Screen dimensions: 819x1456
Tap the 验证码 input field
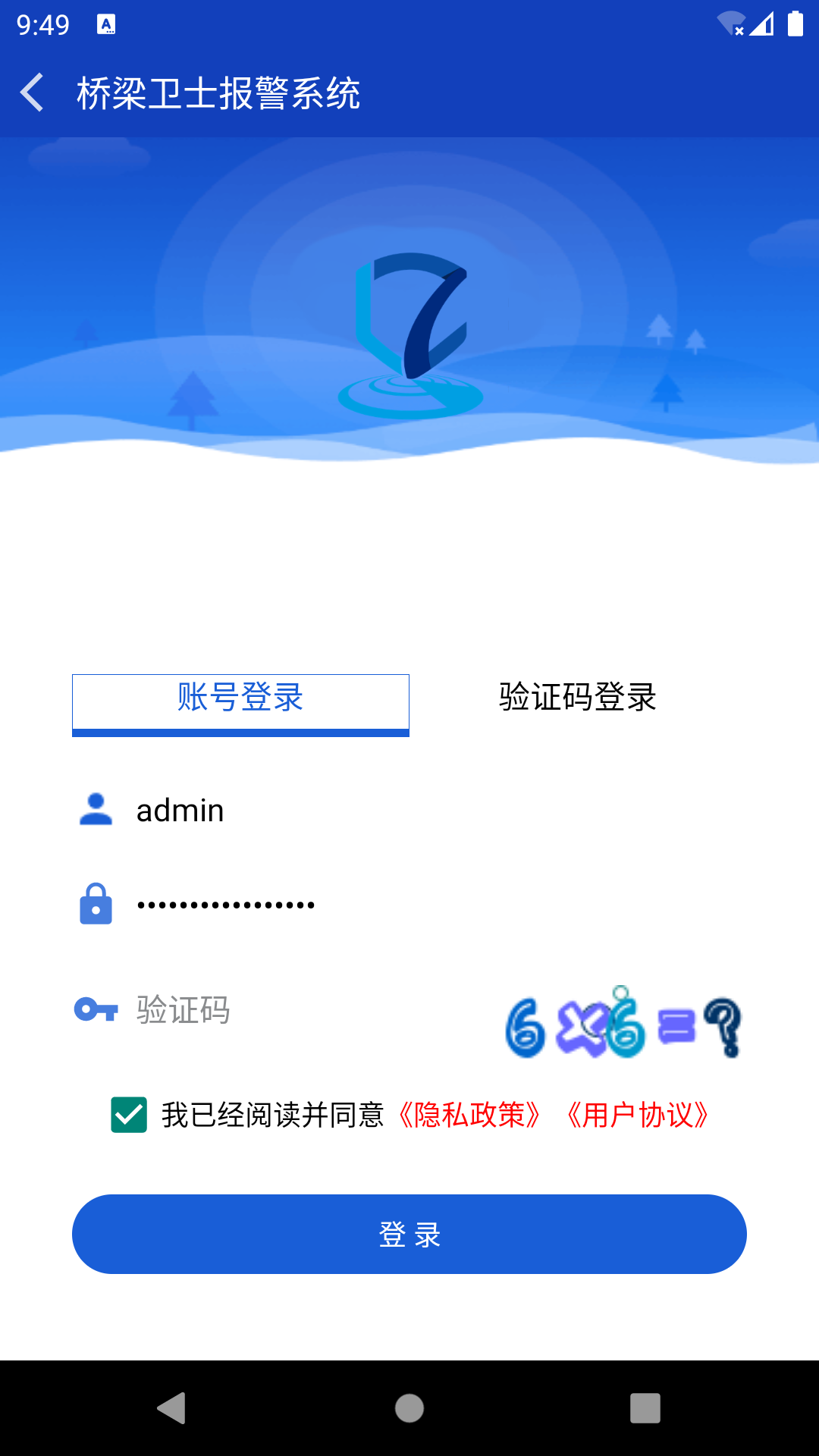303,1010
